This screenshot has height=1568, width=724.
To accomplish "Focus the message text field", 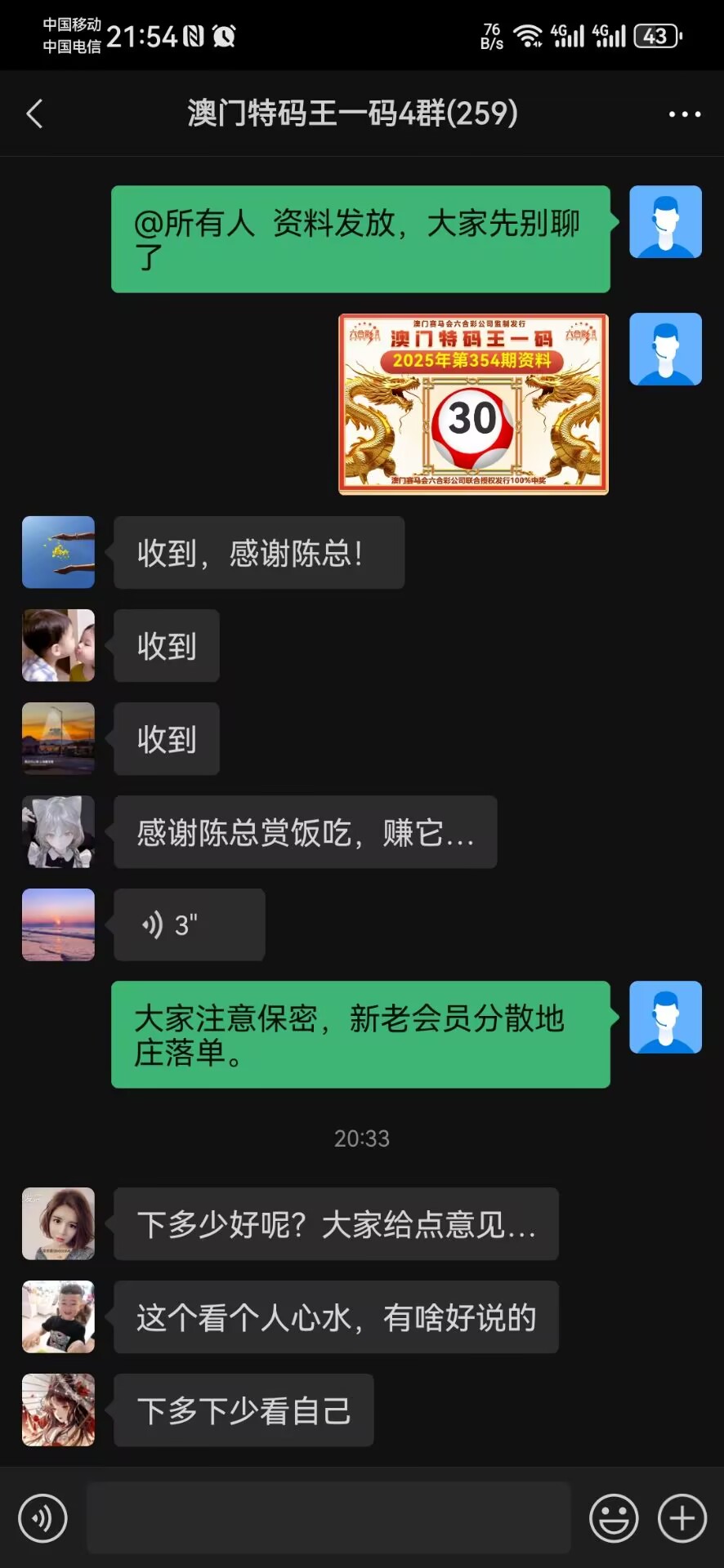I will click(328, 1518).
